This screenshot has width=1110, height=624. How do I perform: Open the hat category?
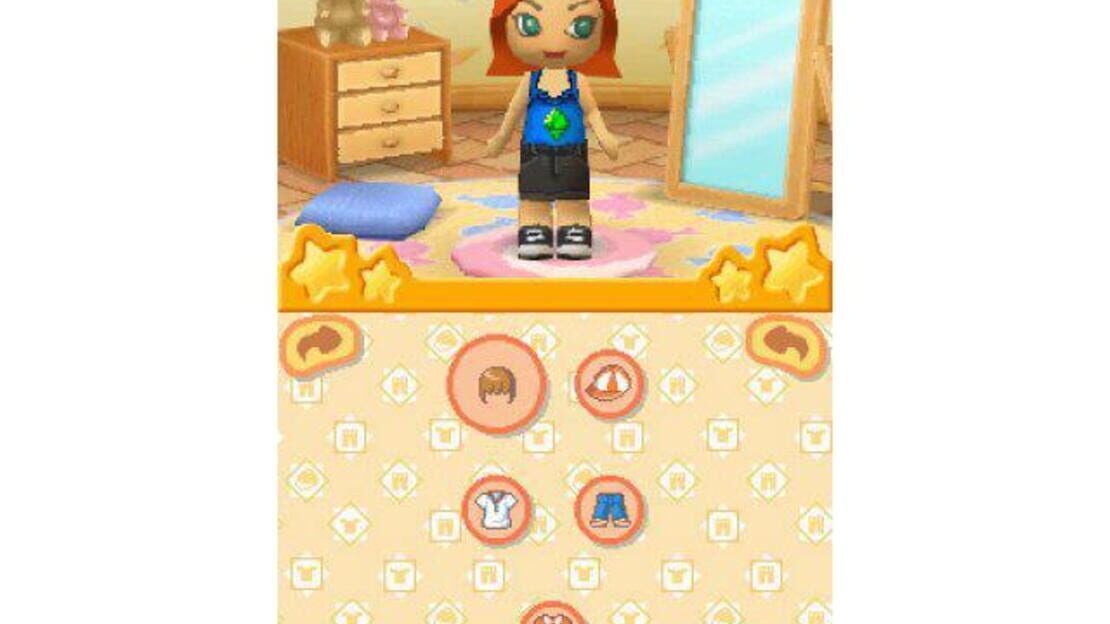point(609,384)
